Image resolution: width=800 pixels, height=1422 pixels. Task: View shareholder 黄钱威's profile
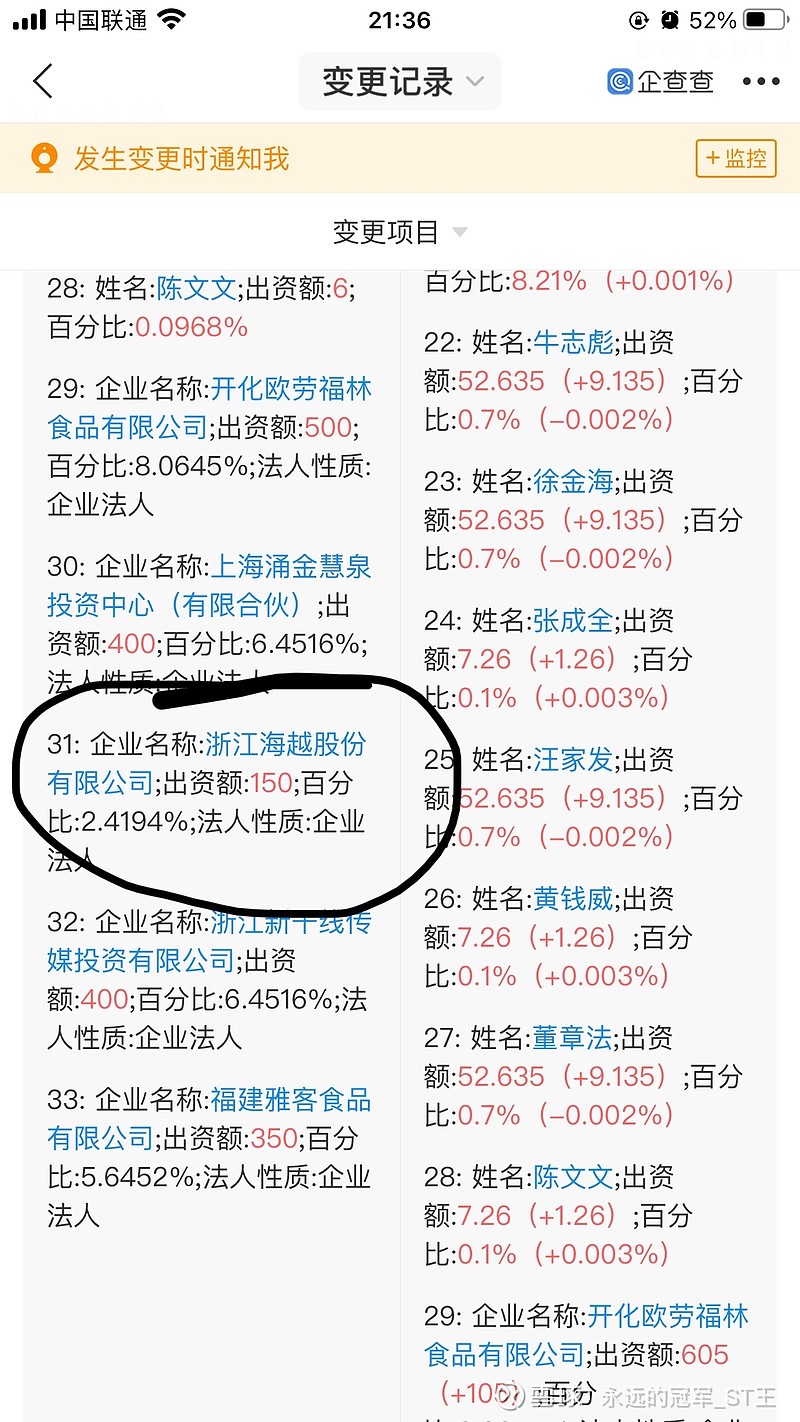(573, 899)
